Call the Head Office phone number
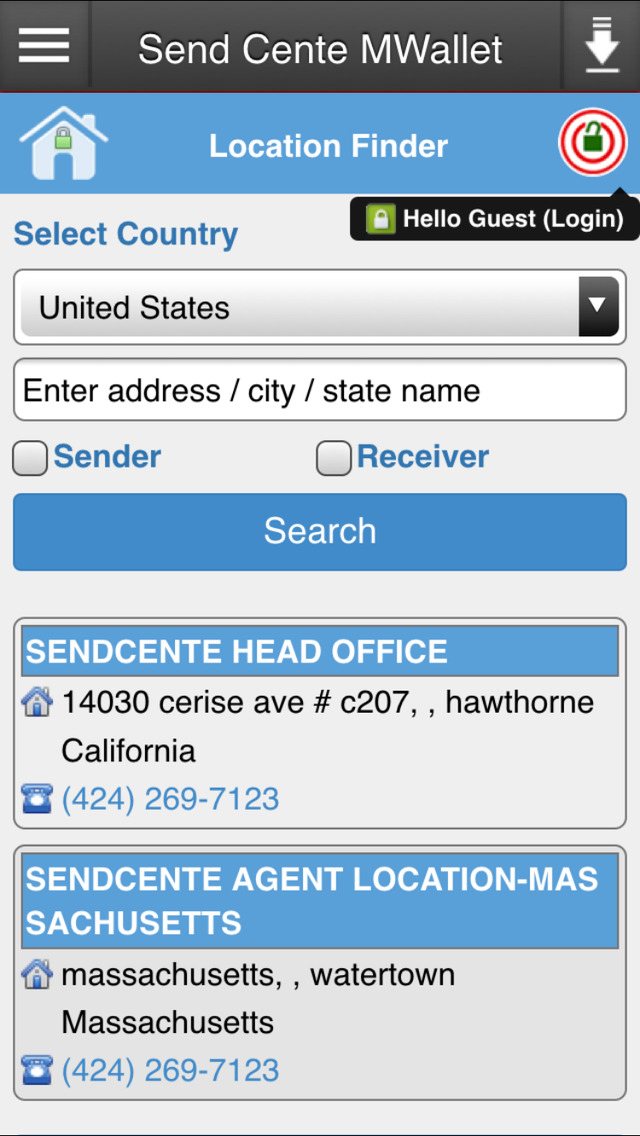Viewport: 640px width, 1136px height. [170, 799]
